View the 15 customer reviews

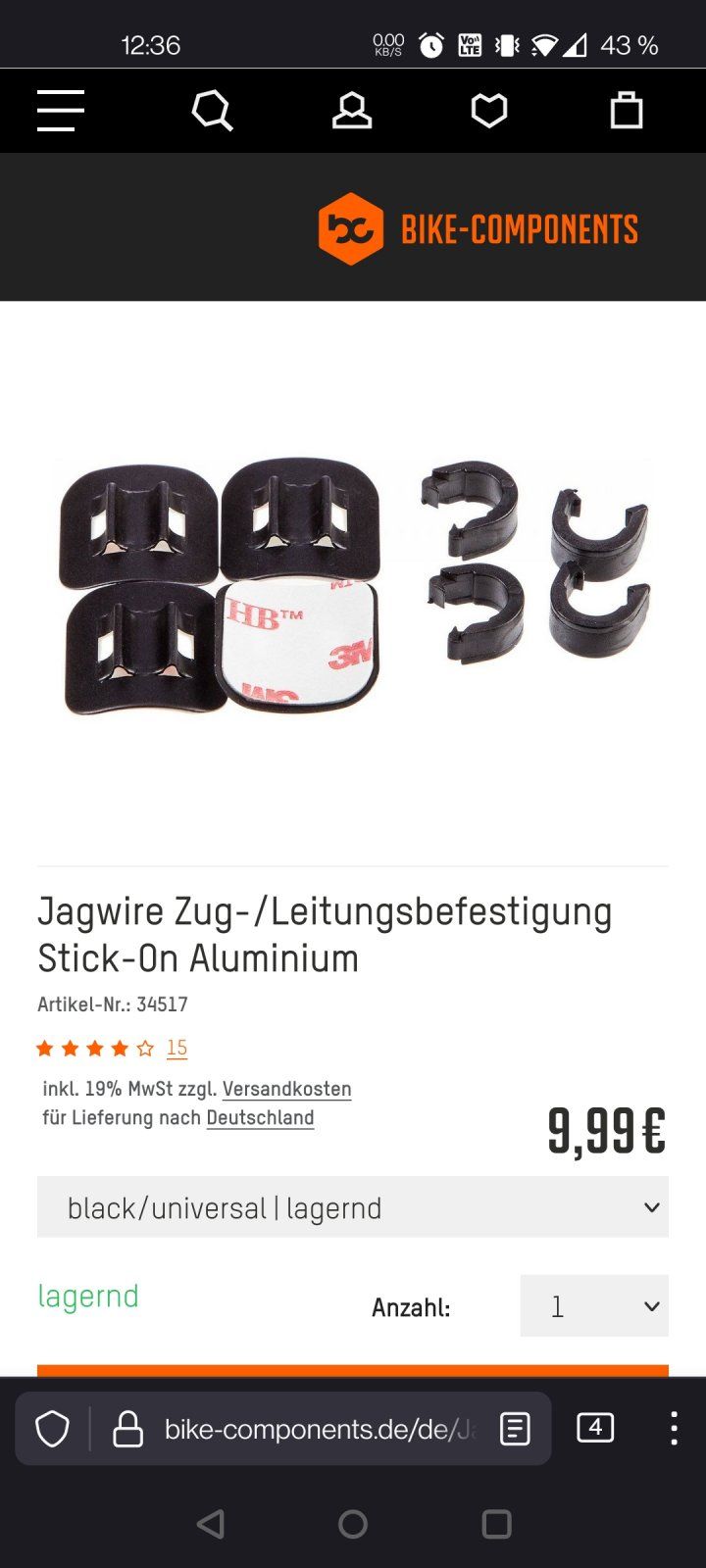[176, 1048]
